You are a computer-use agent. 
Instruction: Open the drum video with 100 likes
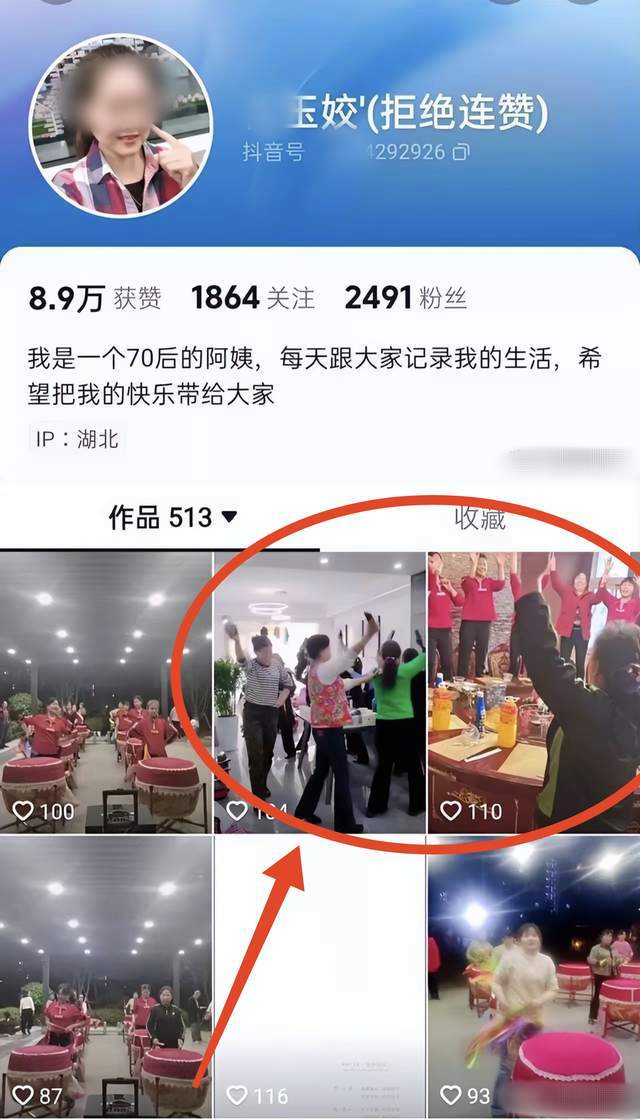[x=105, y=692]
